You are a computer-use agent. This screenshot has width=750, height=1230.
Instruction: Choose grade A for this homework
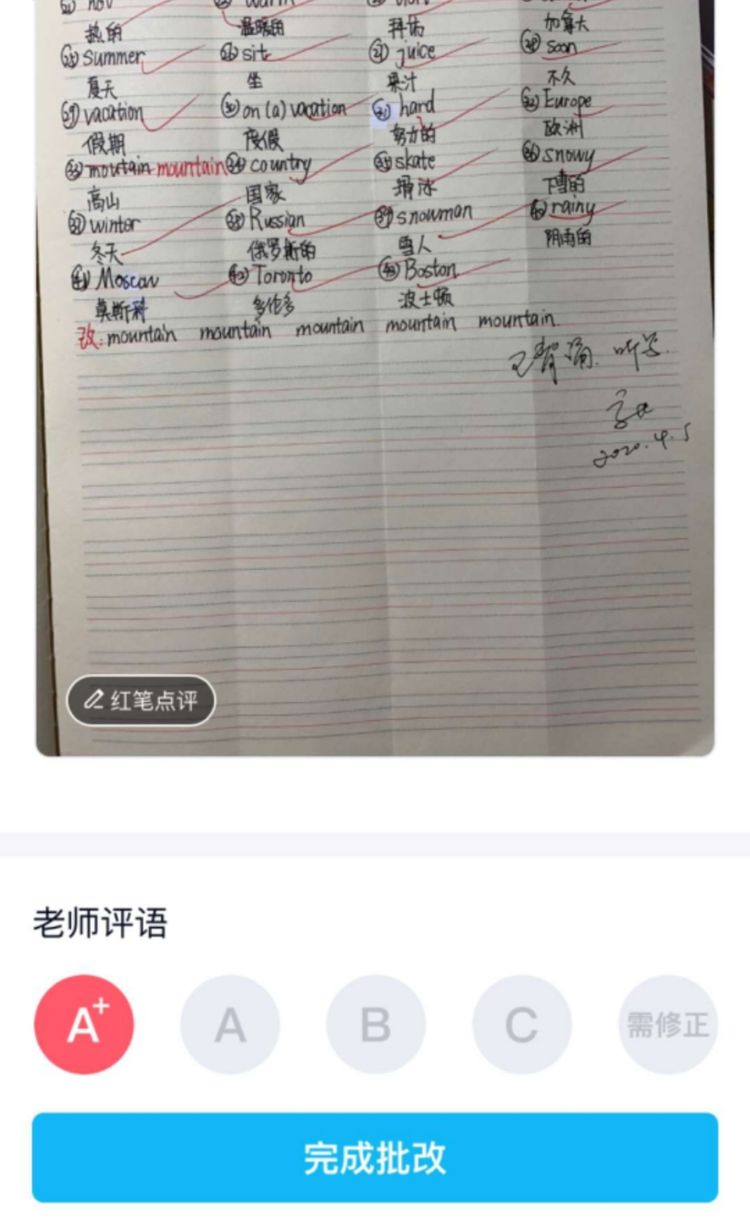pos(230,1024)
